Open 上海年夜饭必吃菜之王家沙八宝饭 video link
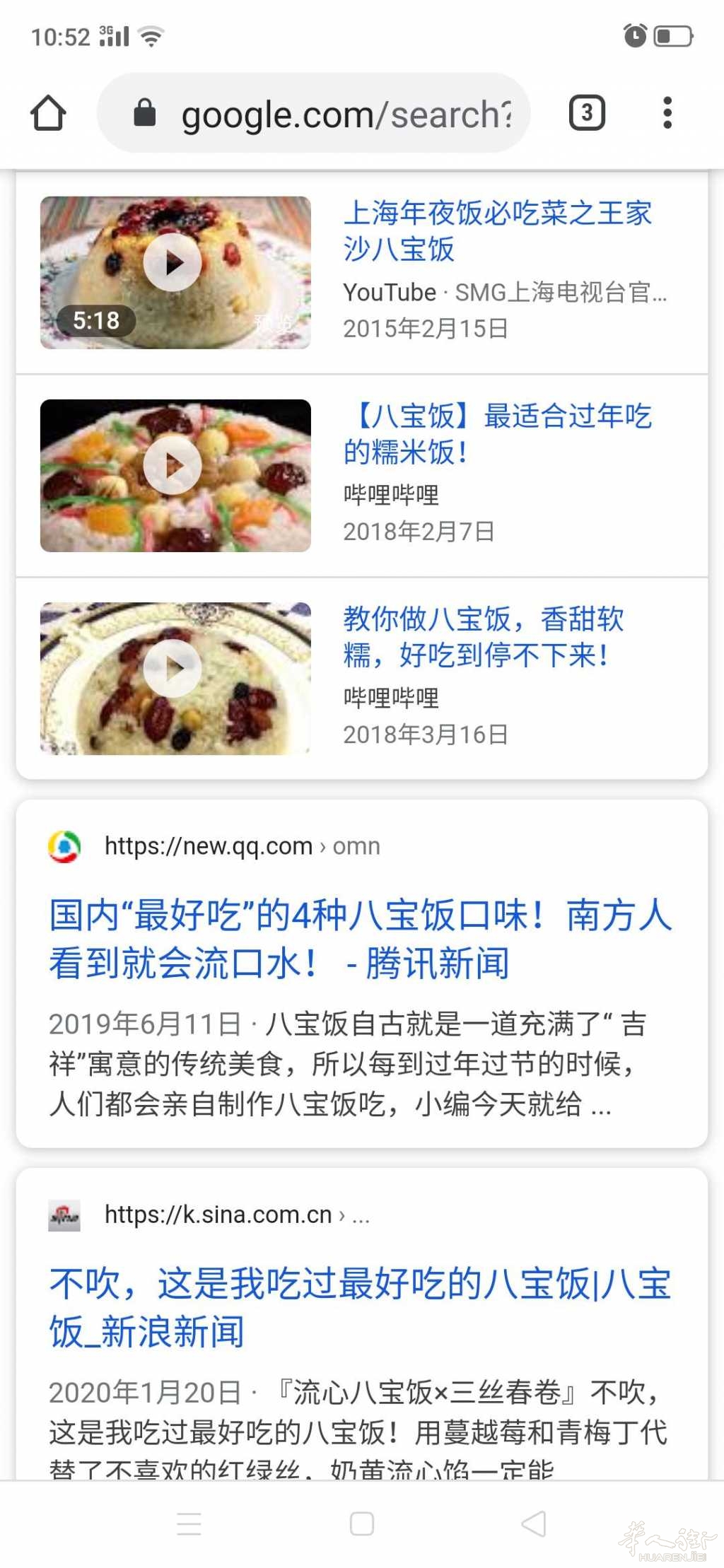Image resolution: width=724 pixels, height=1568 pixels. 497,230
